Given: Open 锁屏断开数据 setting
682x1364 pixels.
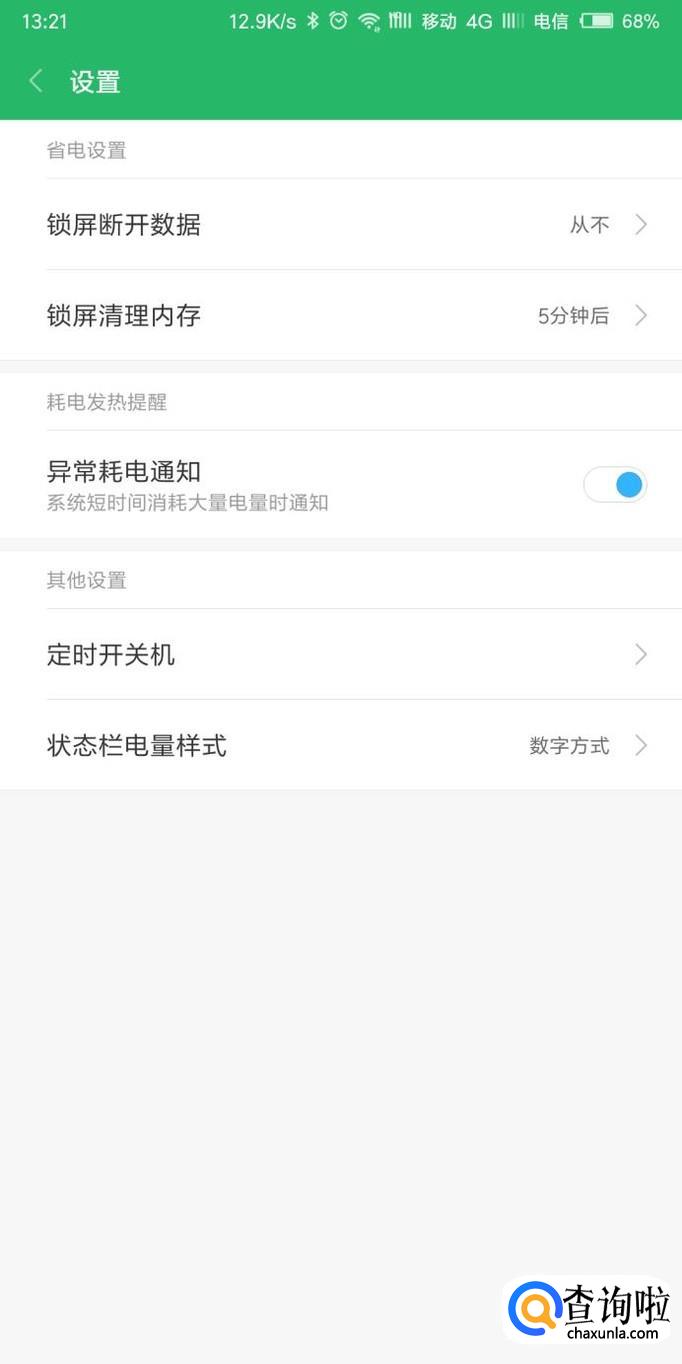Looking at the screenshot, I should (340, 225).
